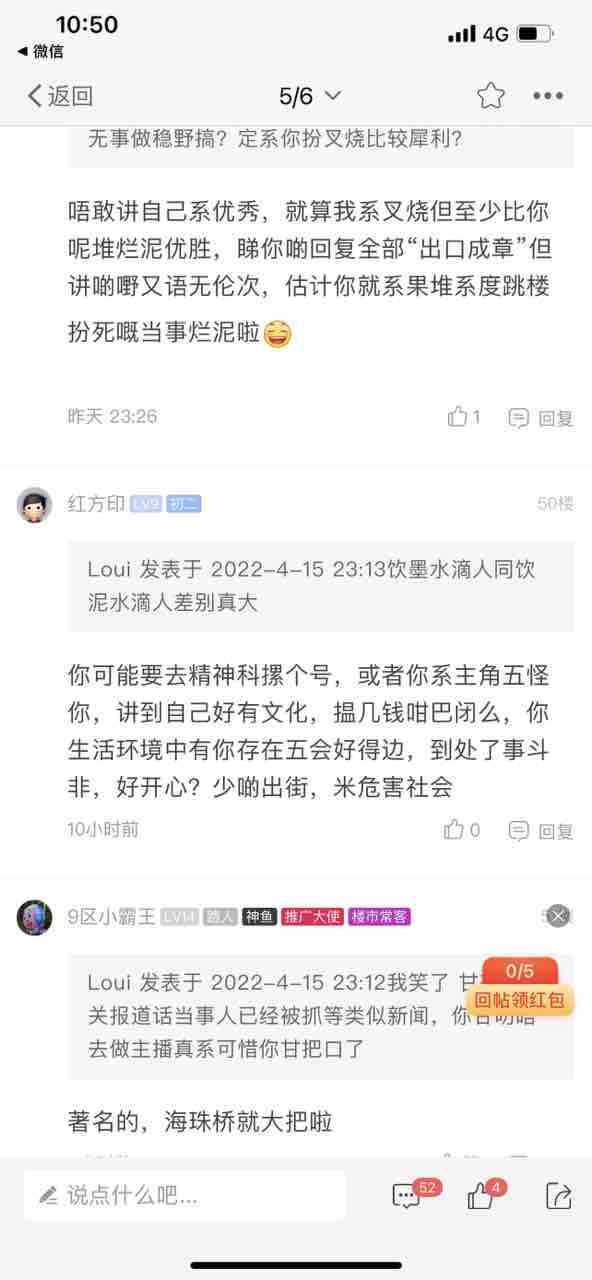
Task: Share this thread
Action: (x=558, y=1195)
